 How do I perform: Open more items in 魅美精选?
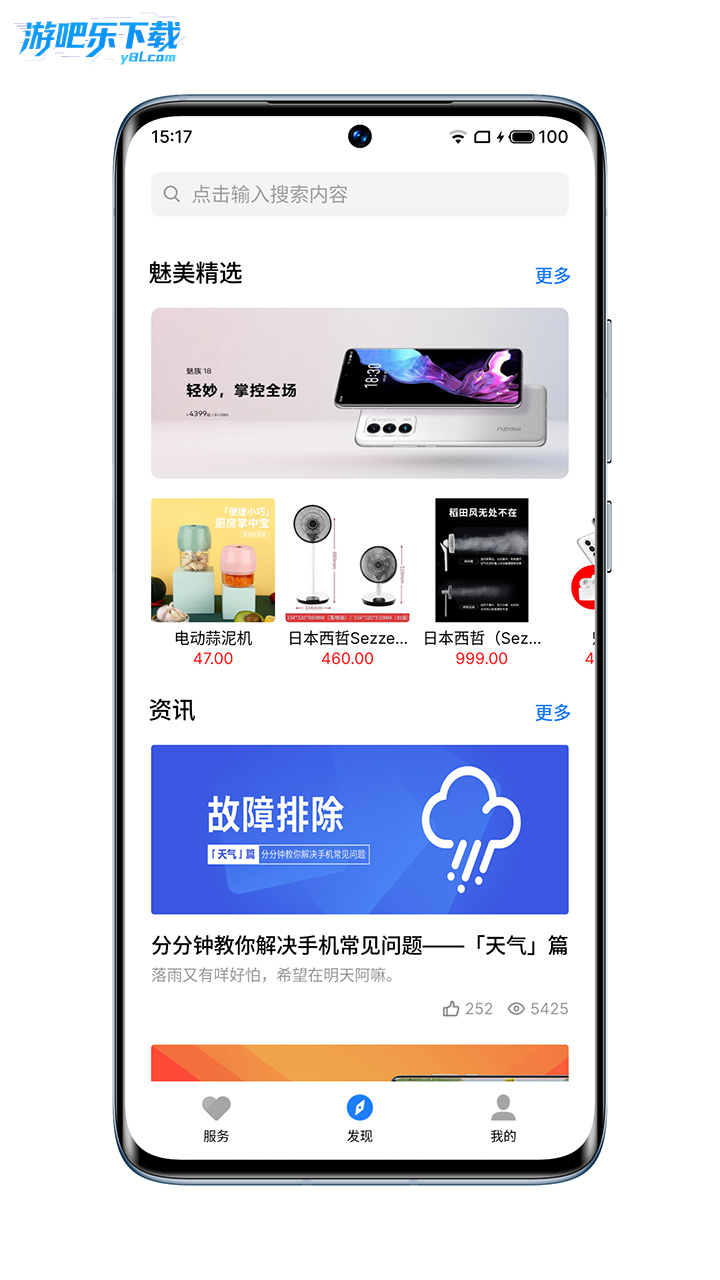[552, 275]
